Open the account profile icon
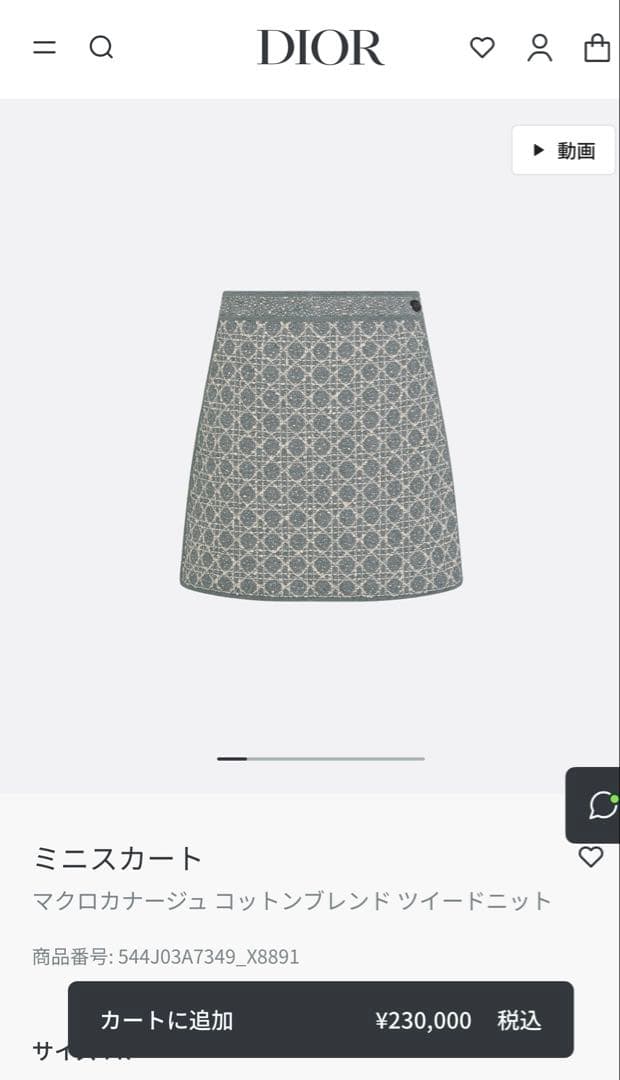 pyautogui.click(x=540, y=47)
